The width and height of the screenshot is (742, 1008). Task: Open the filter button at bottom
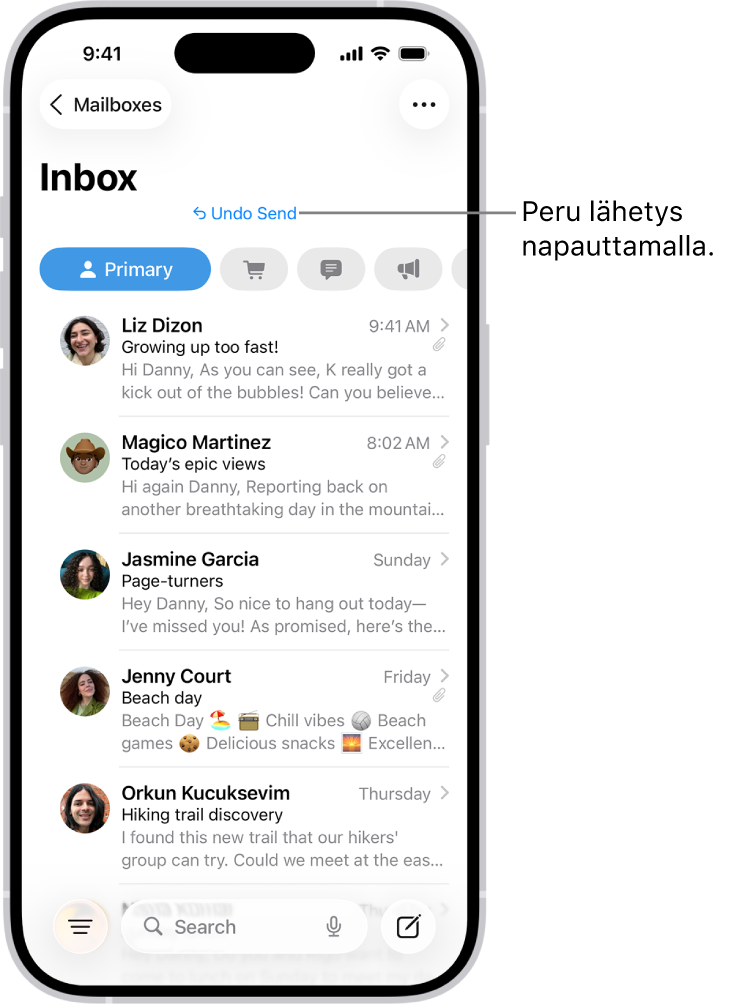pyautogui.click(x=80, y=927)
